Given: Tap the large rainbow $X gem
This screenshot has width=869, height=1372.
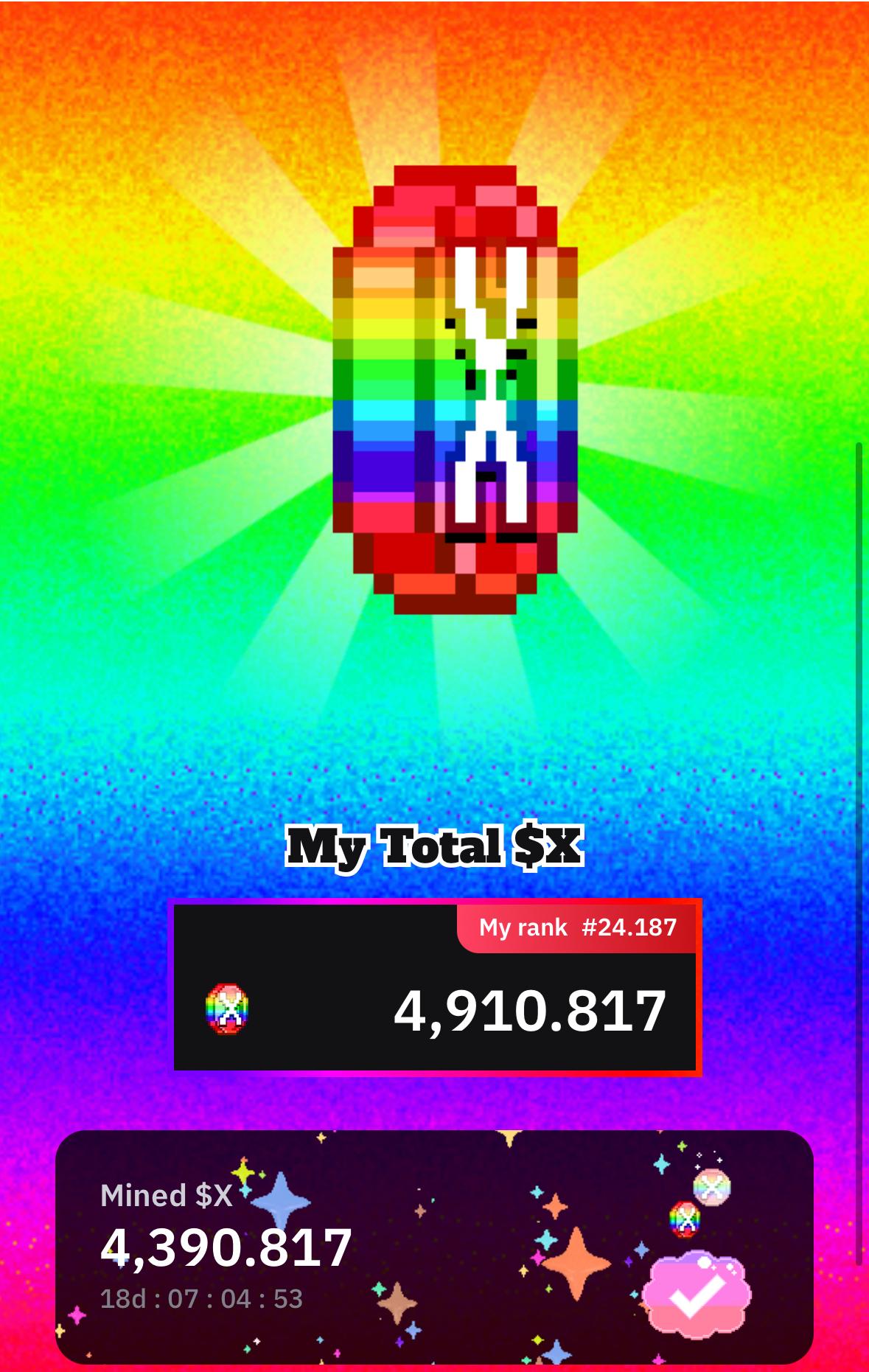Looking at the screenshot, I should tap(455, 389).
